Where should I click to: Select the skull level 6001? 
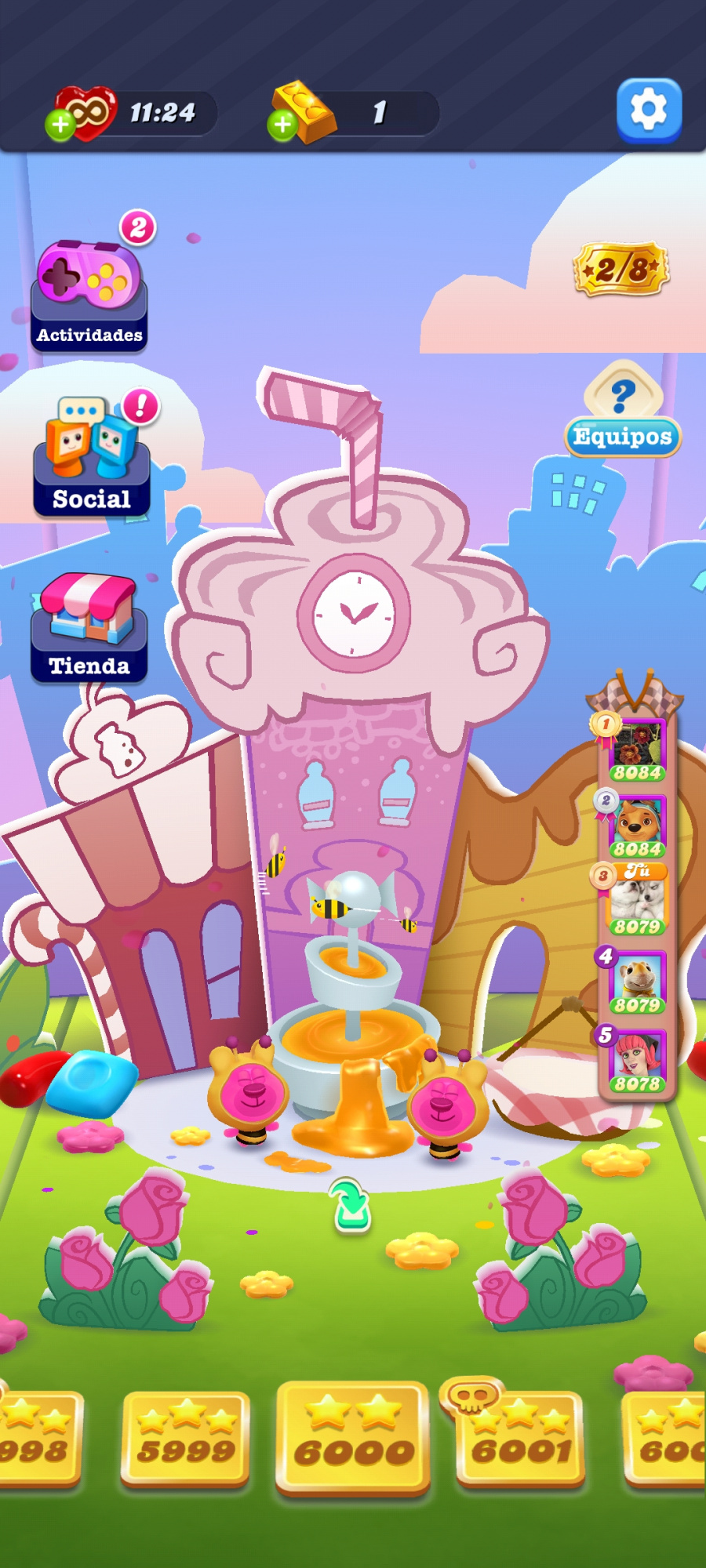[x=520, y=1439]
